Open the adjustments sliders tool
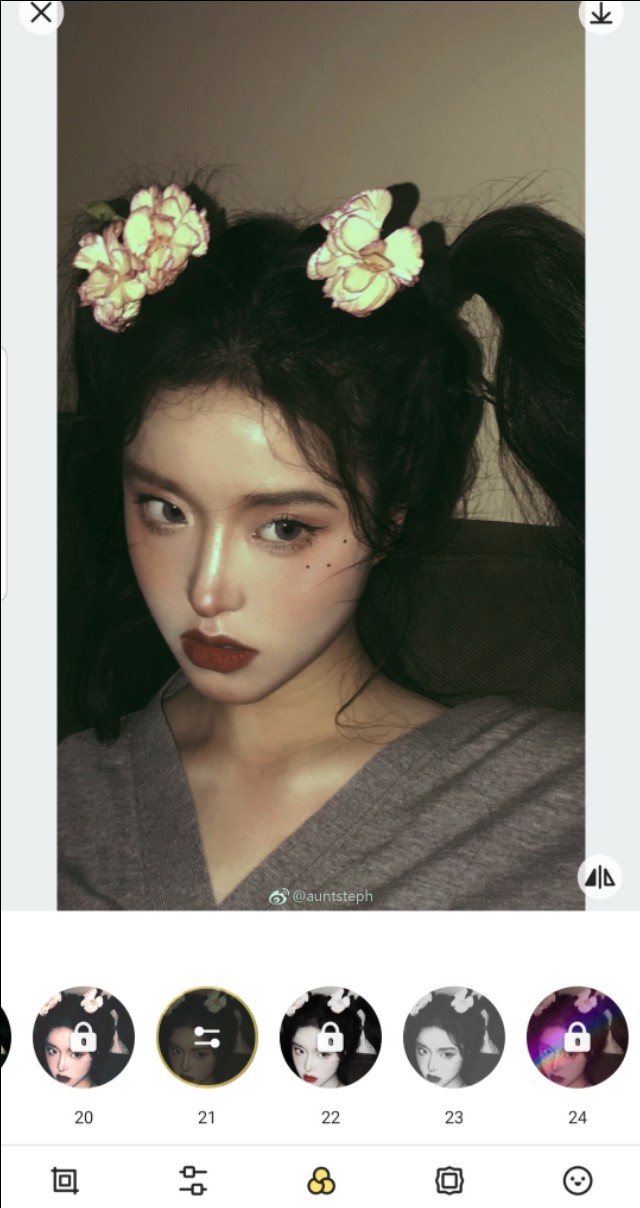This screenshot has width=640, height=1208. (x=193, y=1181)
